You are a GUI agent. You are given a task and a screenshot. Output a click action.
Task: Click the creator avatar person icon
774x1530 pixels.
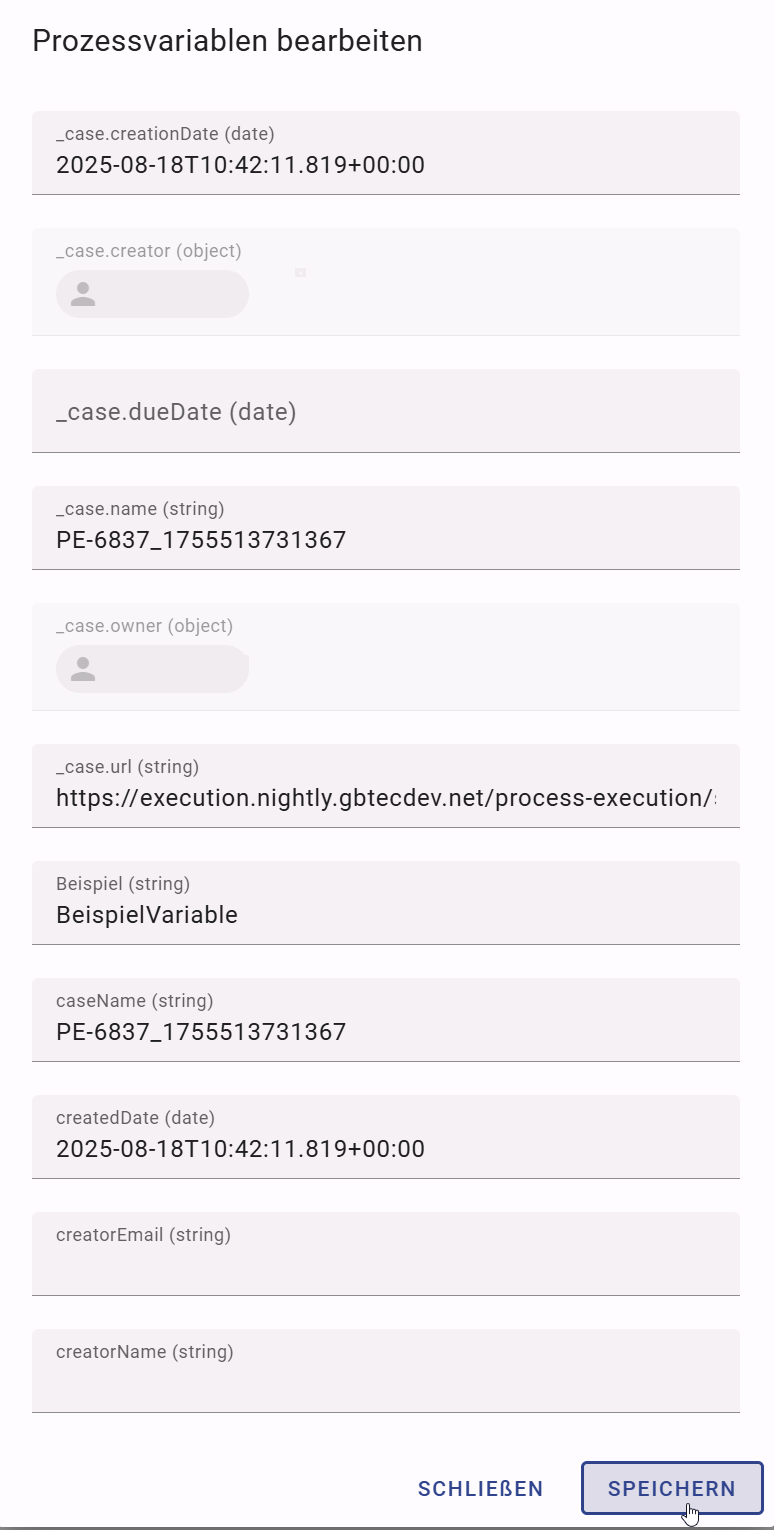click(x=83, y=293)
